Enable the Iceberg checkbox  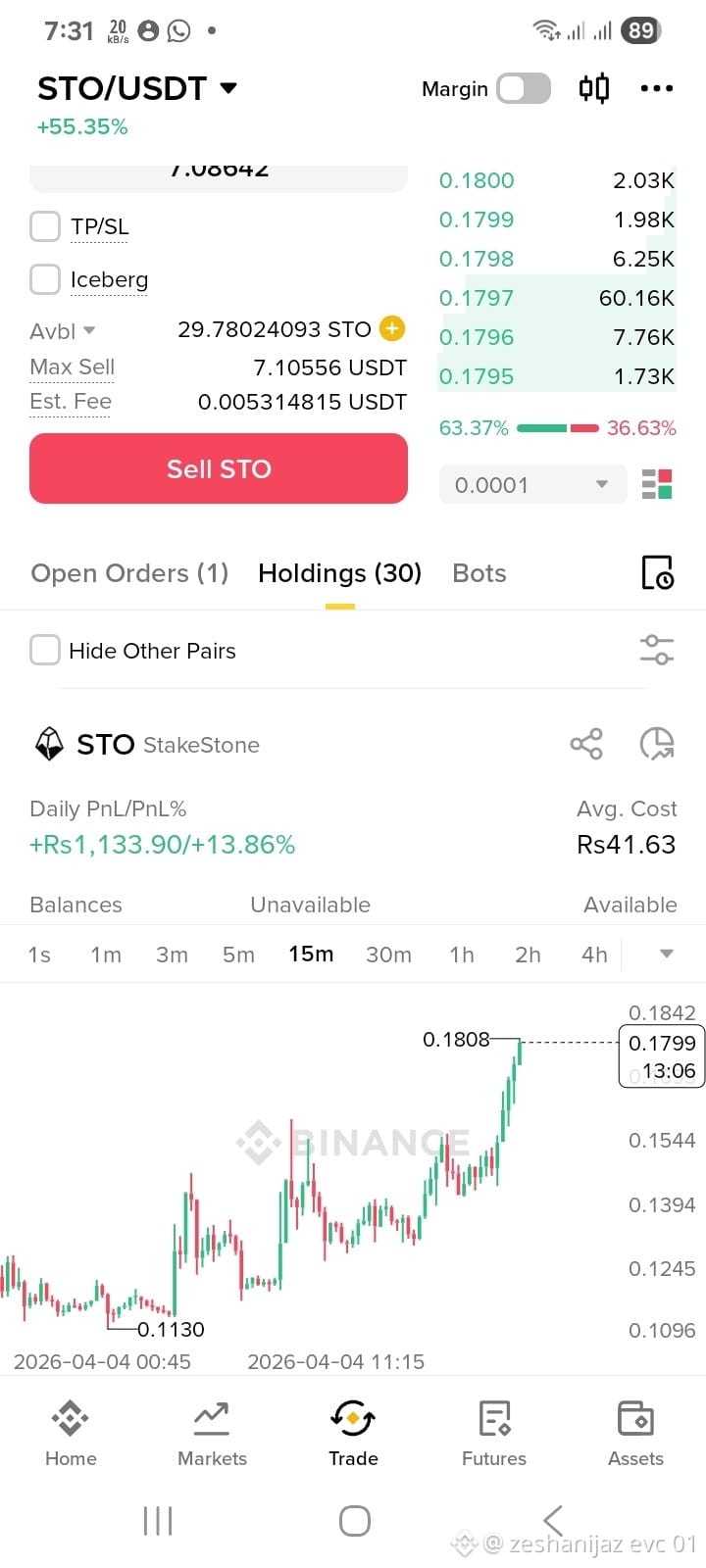pos(45,279)
